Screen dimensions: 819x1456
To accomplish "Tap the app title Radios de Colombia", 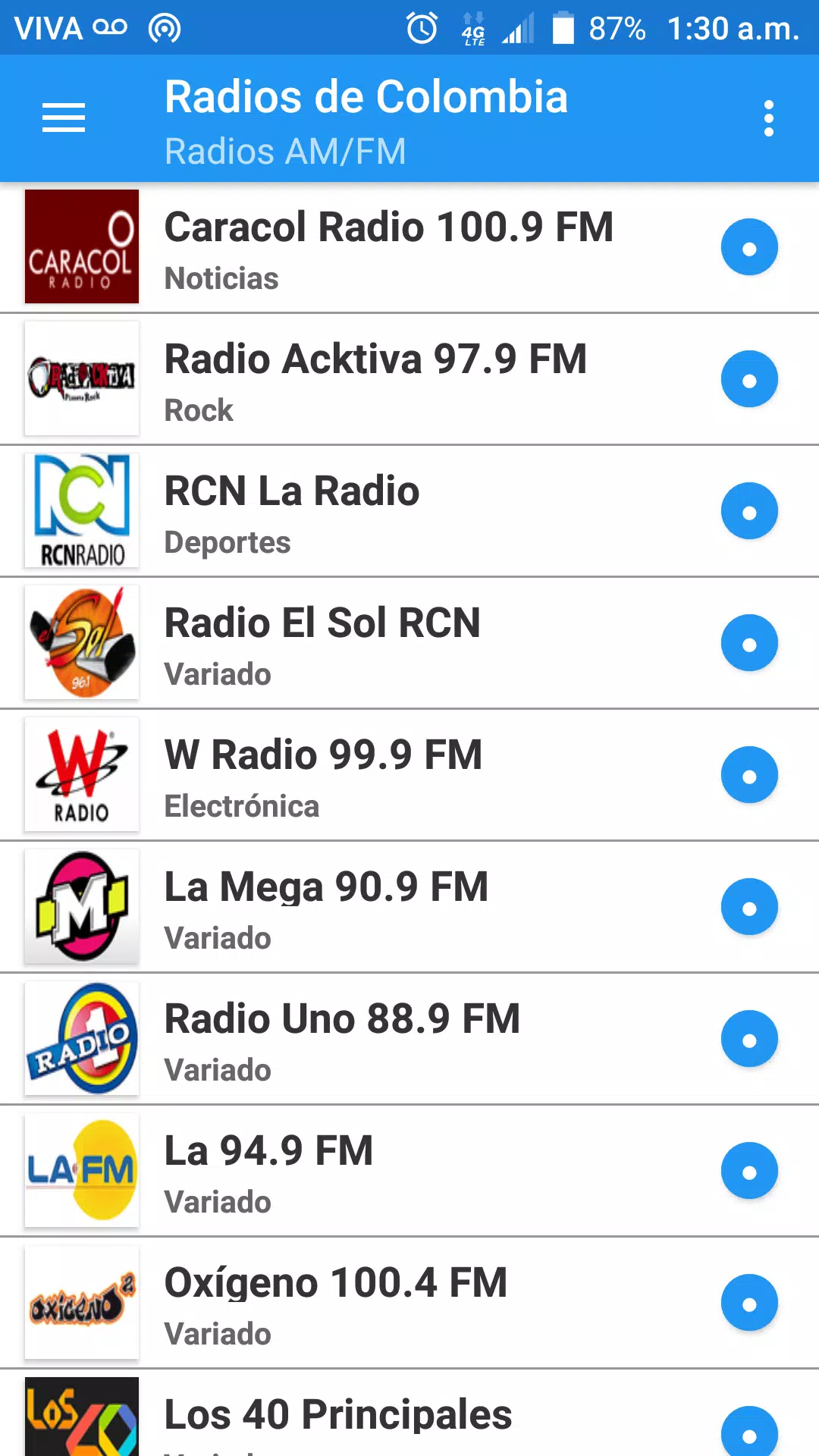I will (366, 96).
